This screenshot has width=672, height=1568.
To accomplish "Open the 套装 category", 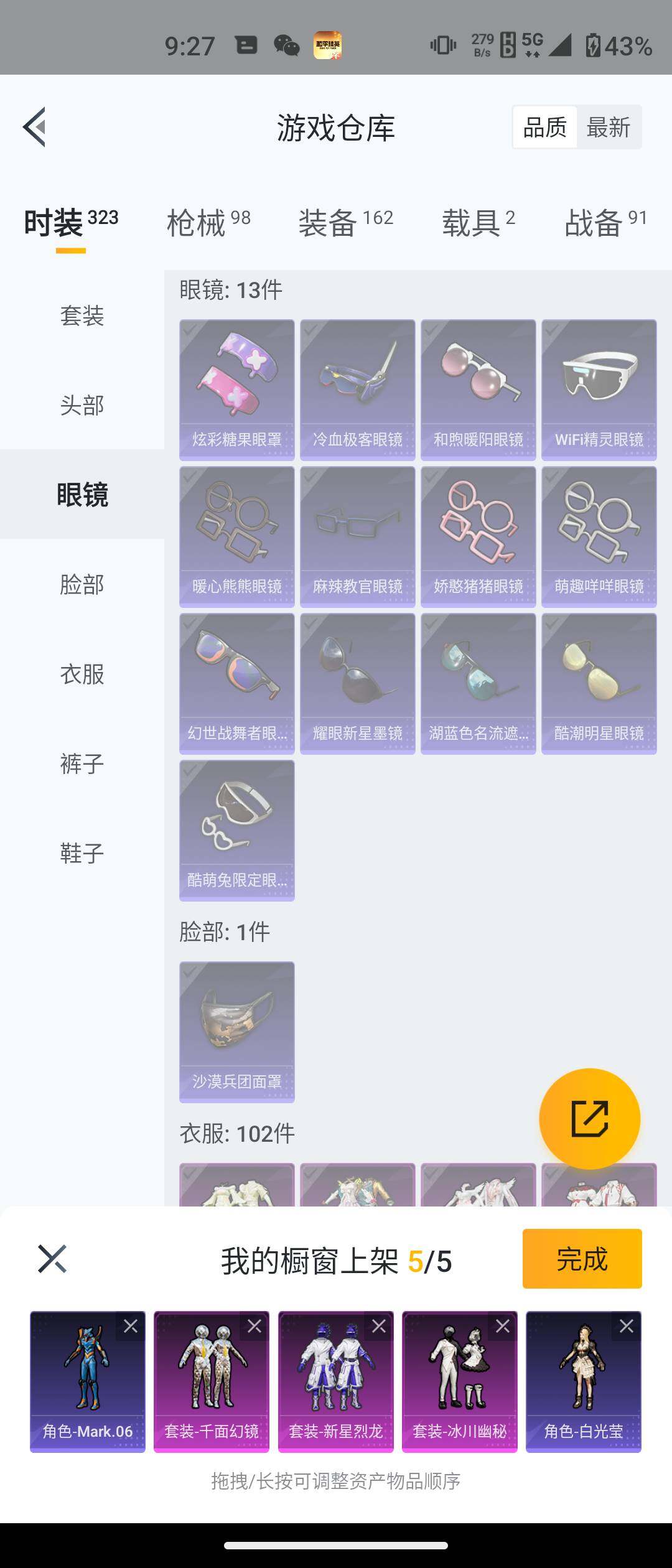I will [82, 316].
